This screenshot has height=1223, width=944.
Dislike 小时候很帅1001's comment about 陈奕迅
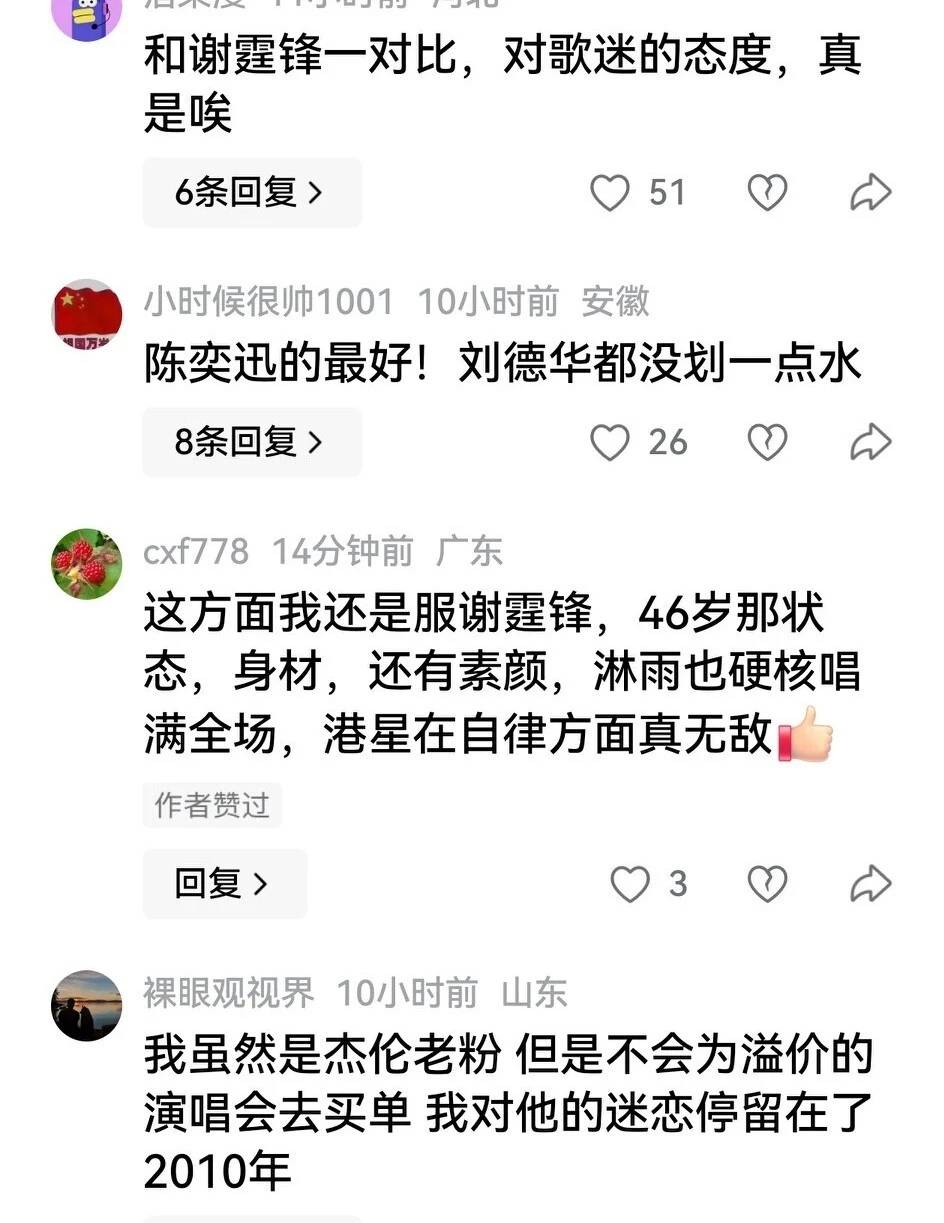pyautogui.click(x=768, y=442)
